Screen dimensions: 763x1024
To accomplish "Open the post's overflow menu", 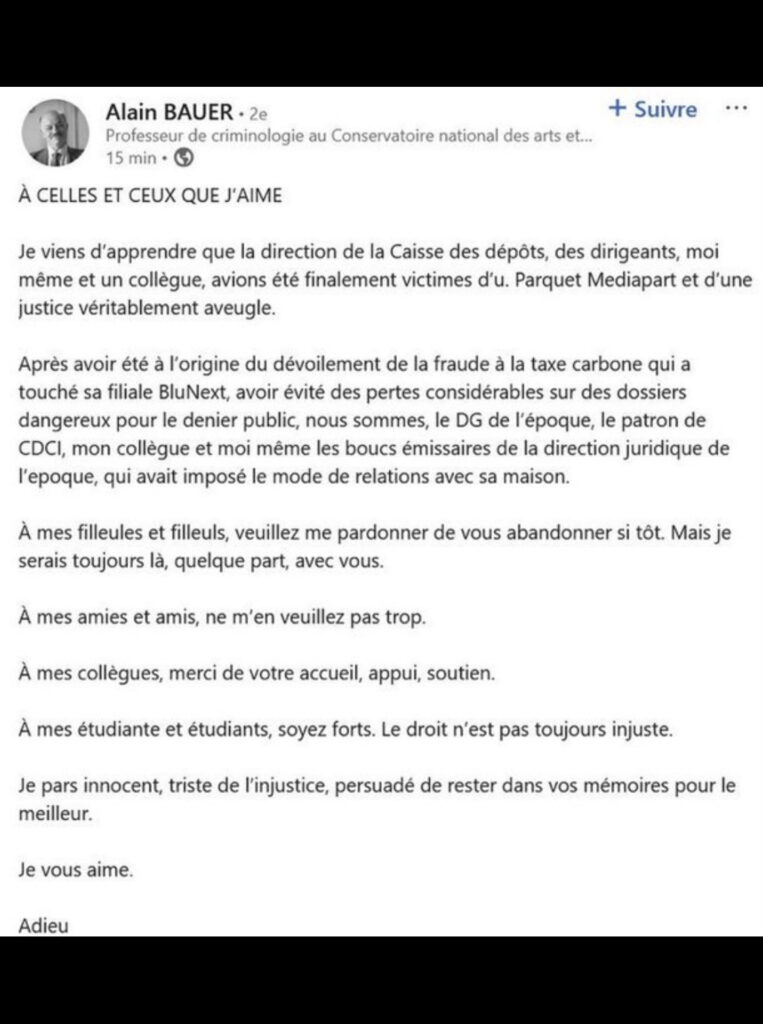I will [736, 108].
